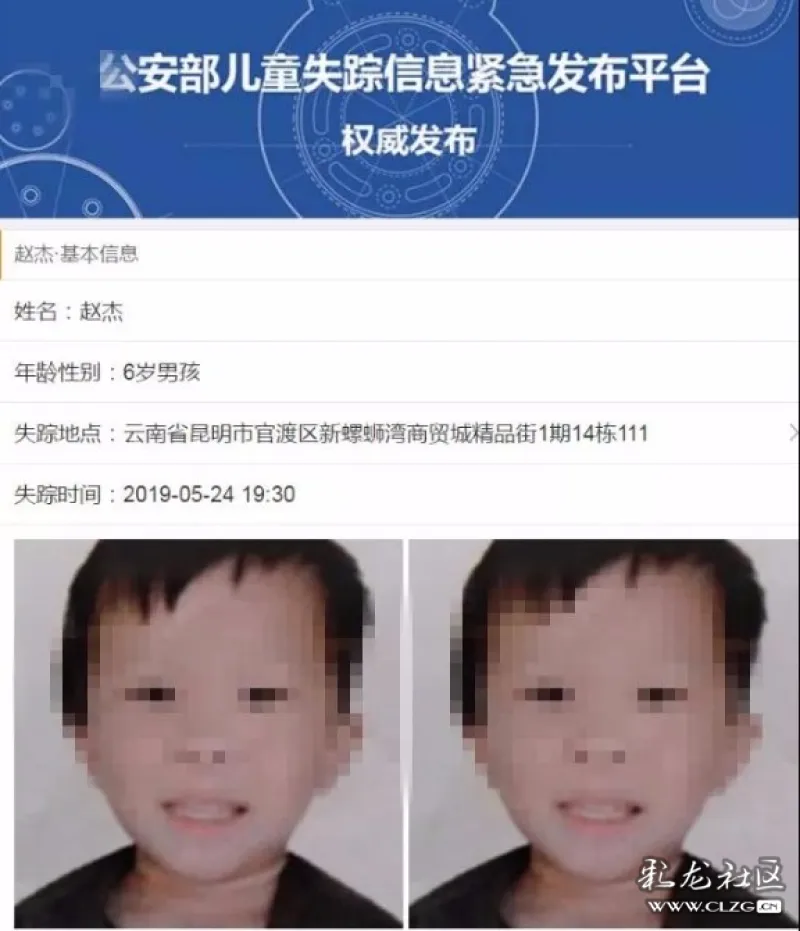Open the missing location row with chevron
Viewport: 800px width, 931px height.
[400, 433]
